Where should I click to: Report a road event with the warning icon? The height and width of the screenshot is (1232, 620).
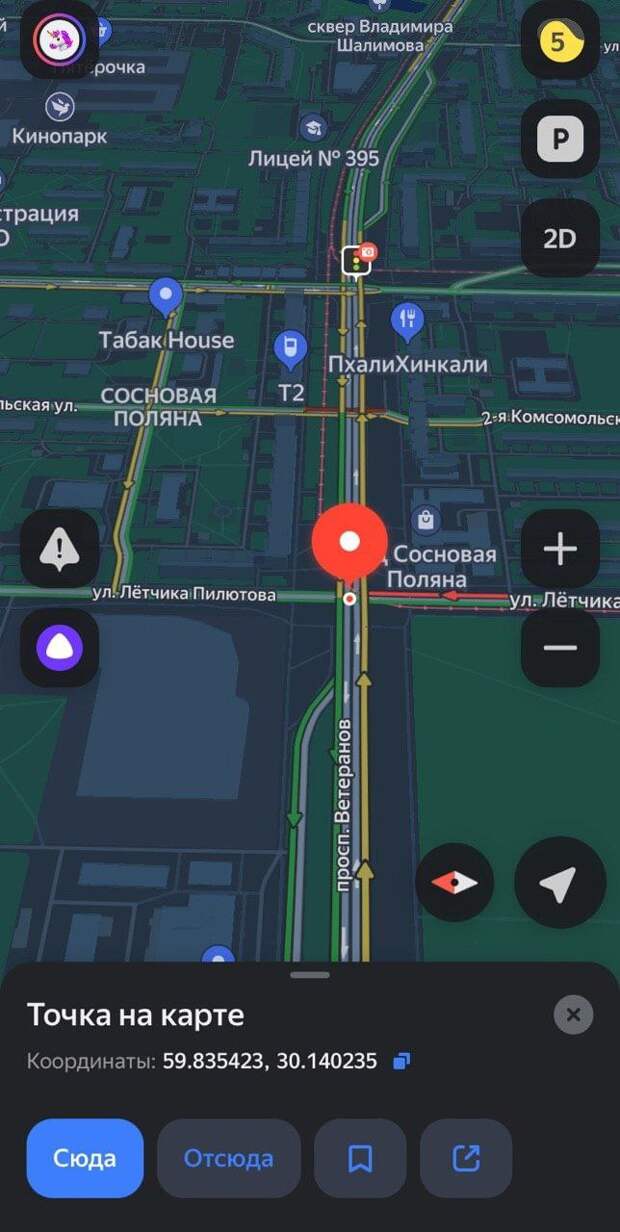(x=59, y=549)
